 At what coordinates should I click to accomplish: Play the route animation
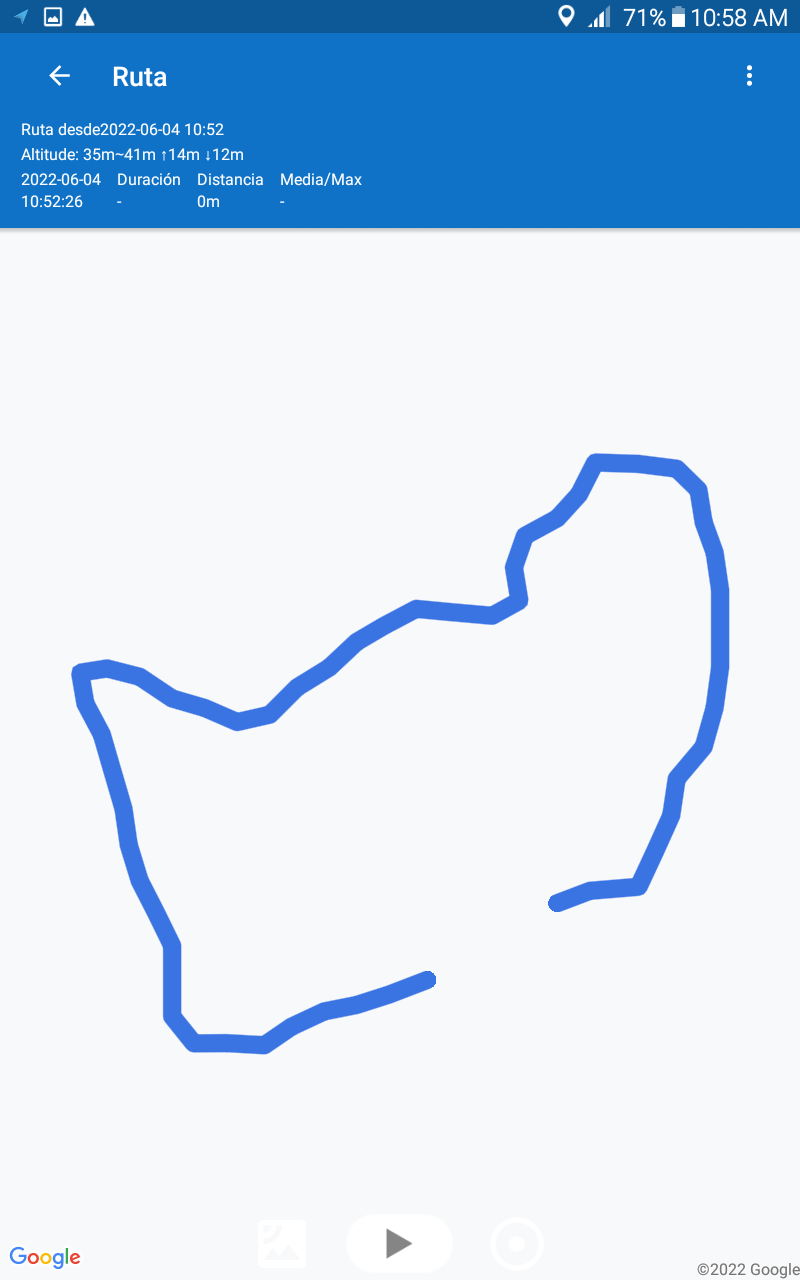(399, 1243)
